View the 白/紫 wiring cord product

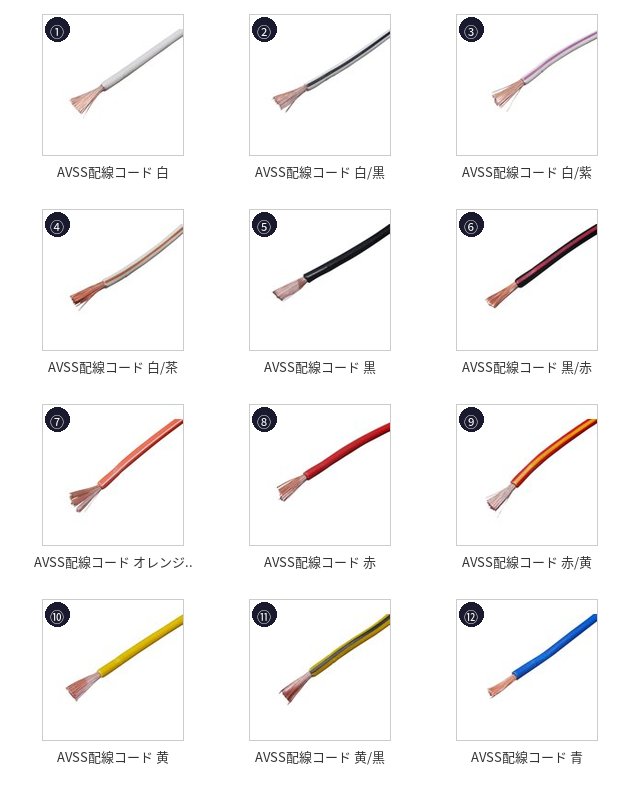click(x=527, y=85)
